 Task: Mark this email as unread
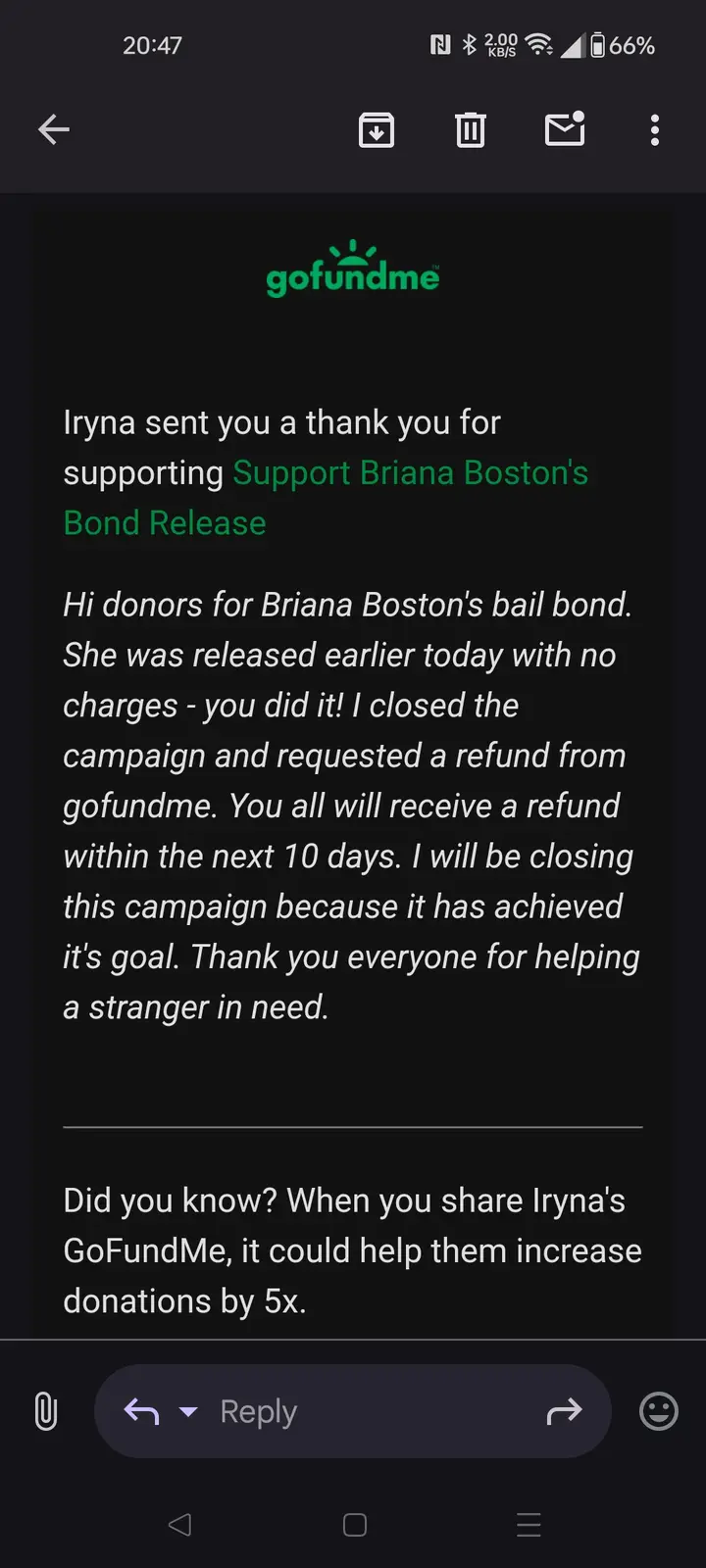565,128
